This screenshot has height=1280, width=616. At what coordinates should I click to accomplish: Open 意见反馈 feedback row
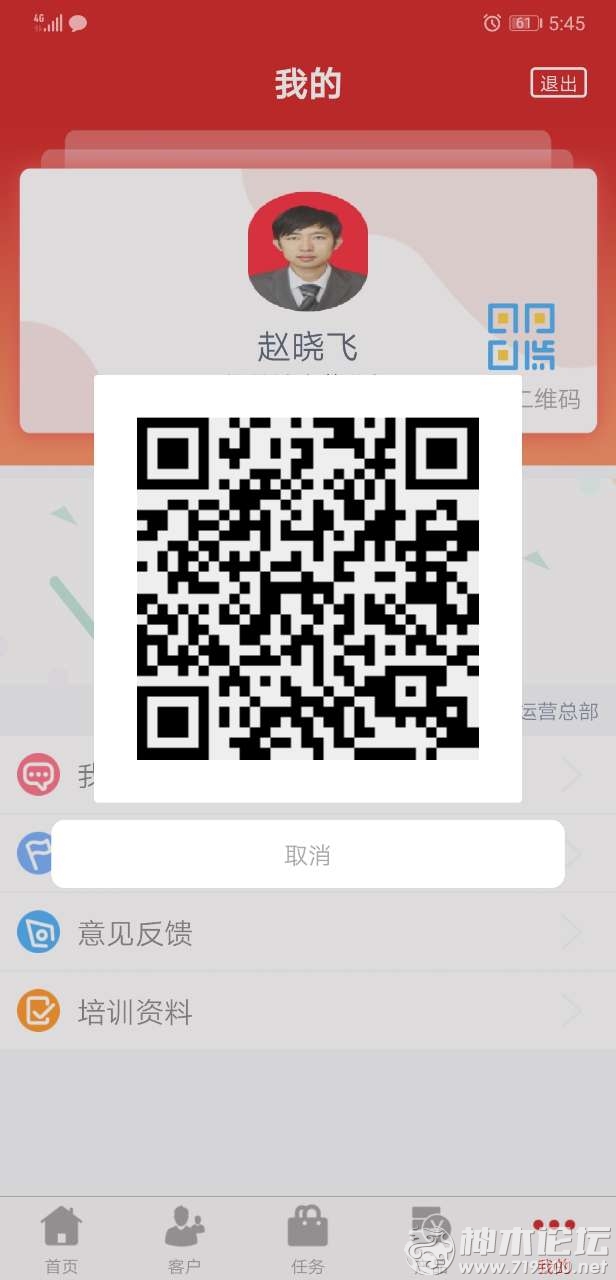(300, 933)
